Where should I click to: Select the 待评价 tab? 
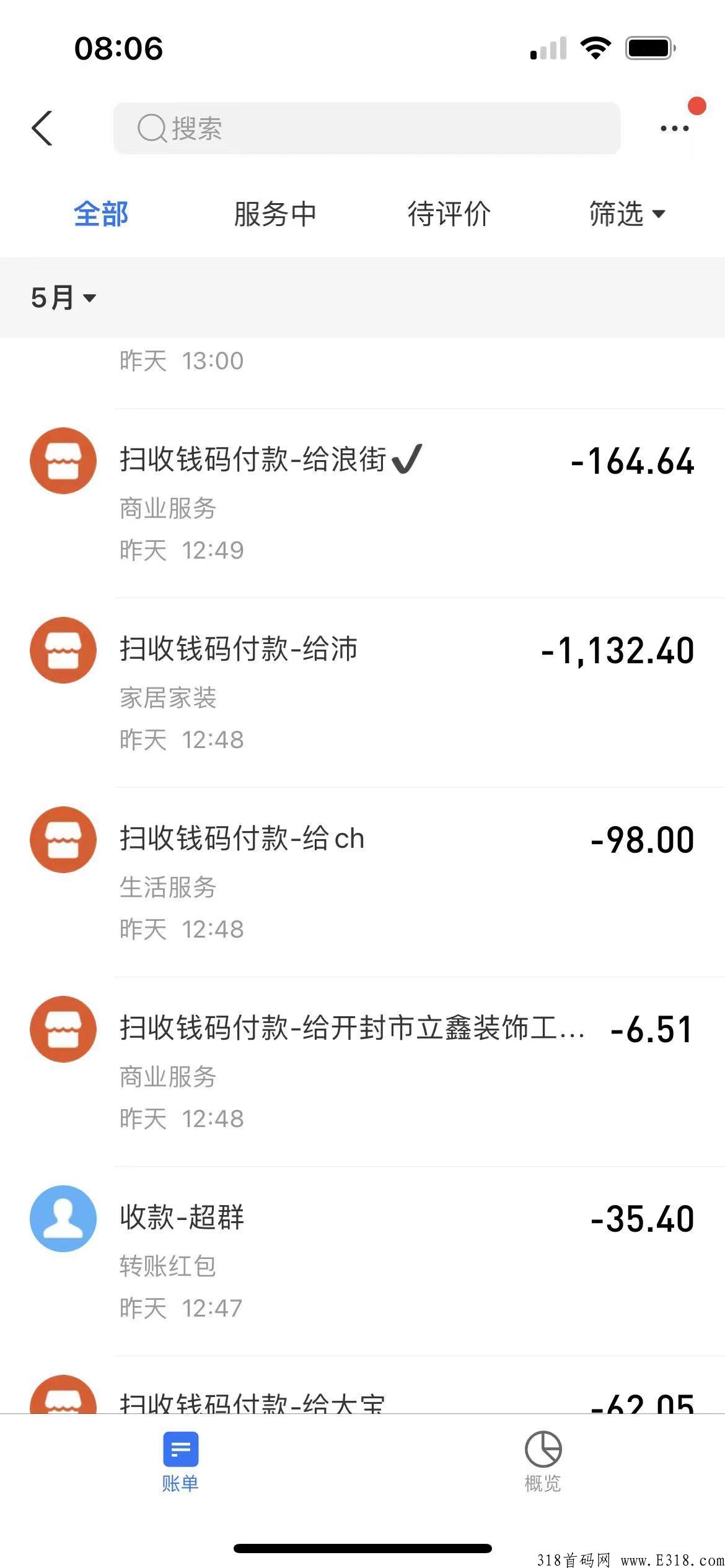(449, 214)
